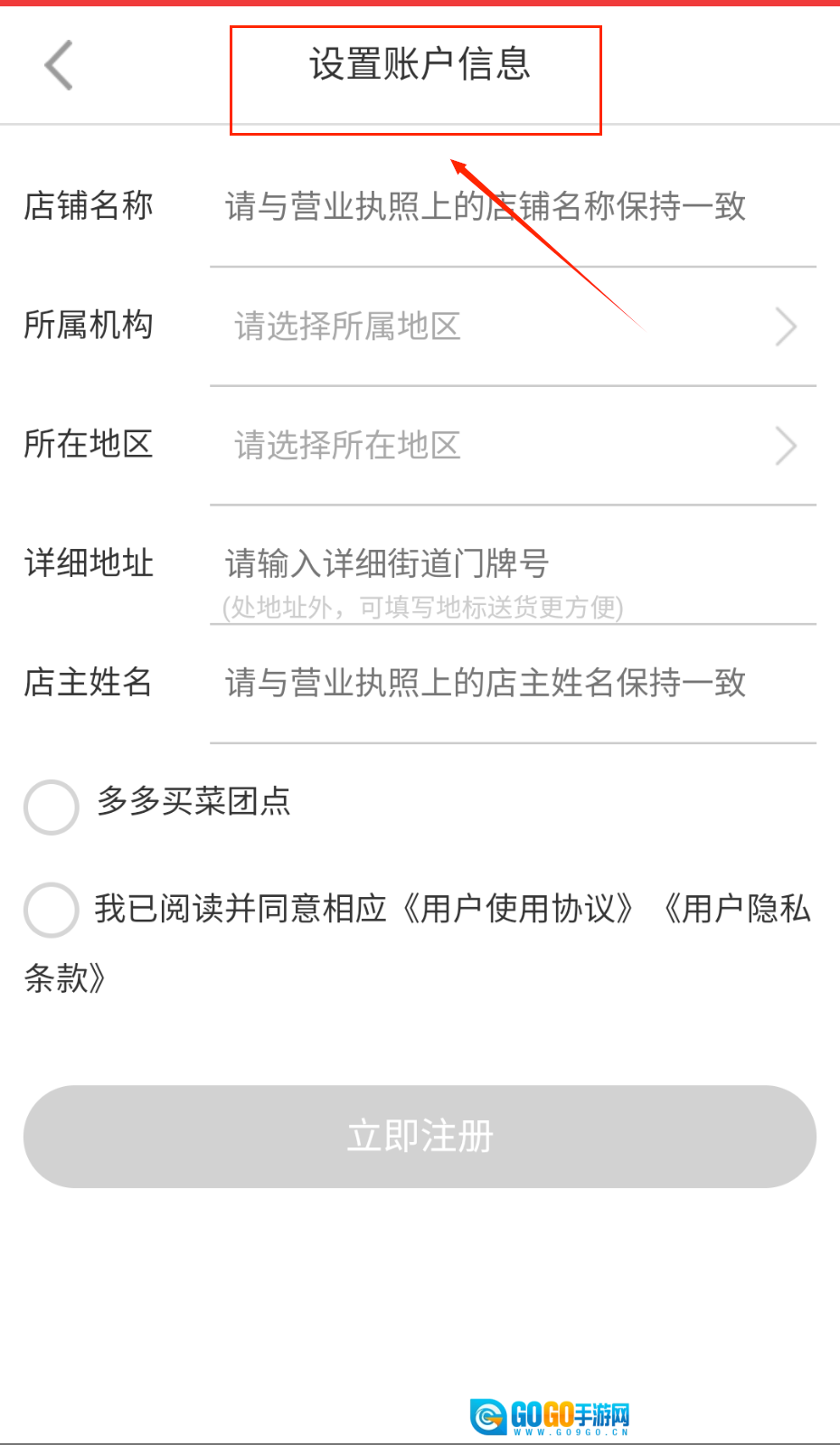
Task: Open the 《用户隐私条款》 link
Action: pyautogui.click(x=737, y=909)
